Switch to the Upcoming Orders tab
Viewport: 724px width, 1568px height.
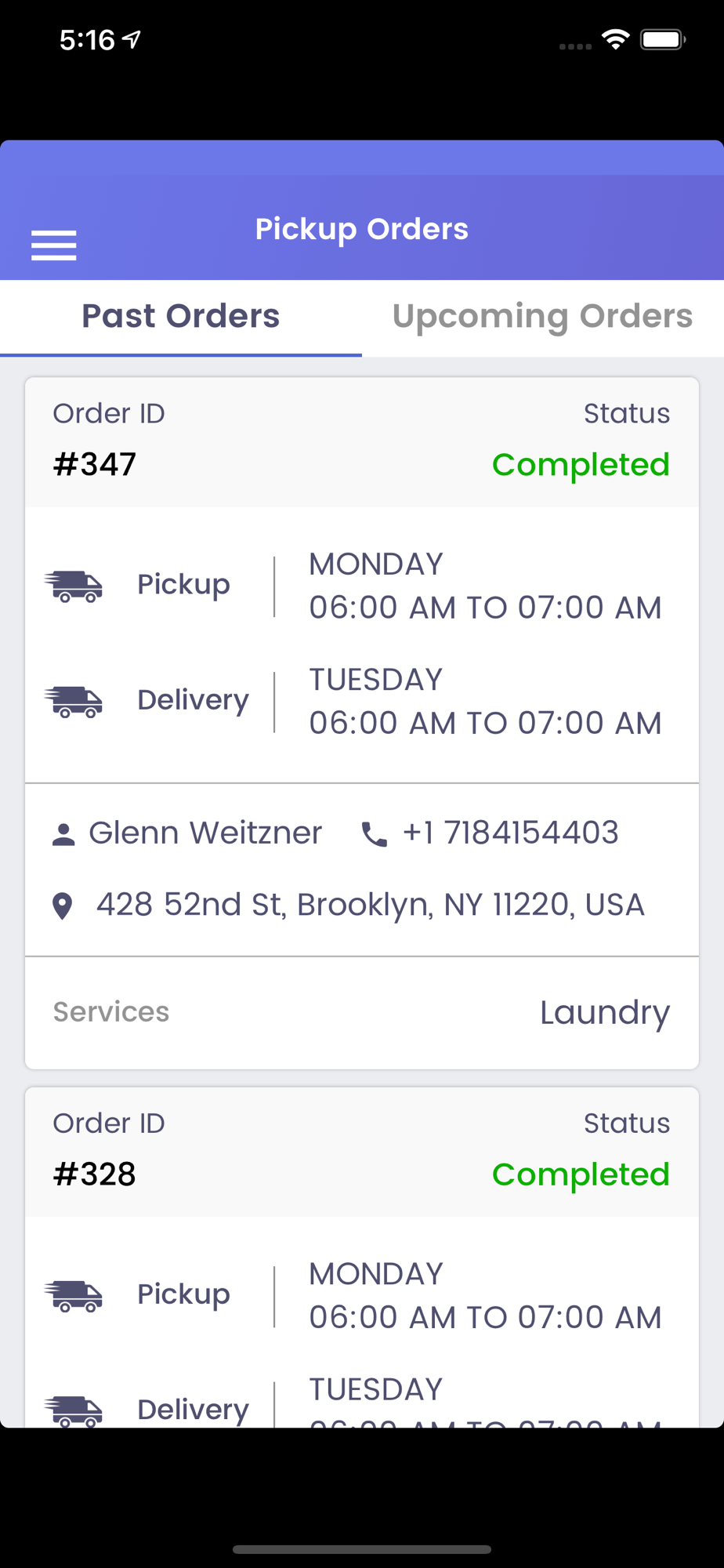[542, 318]
